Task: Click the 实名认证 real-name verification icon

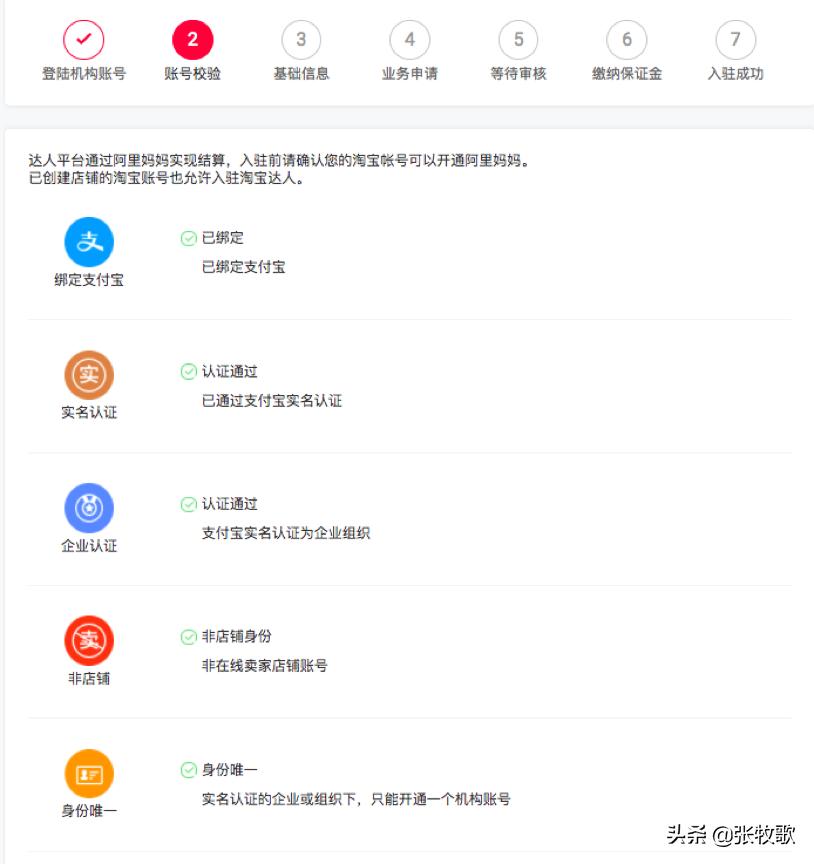Action: (x=89, y=375)
